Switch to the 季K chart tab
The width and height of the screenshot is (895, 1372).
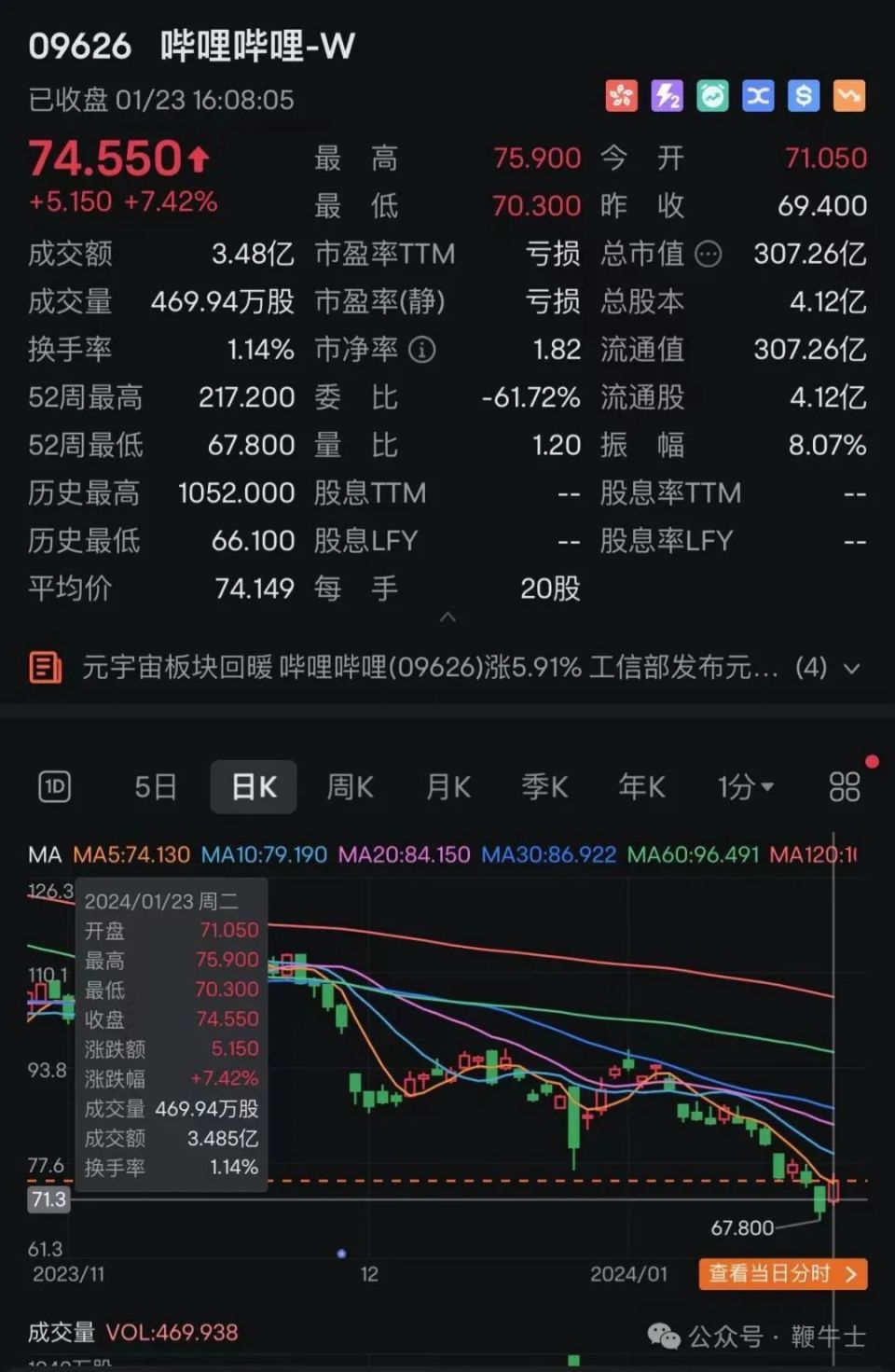544,787
